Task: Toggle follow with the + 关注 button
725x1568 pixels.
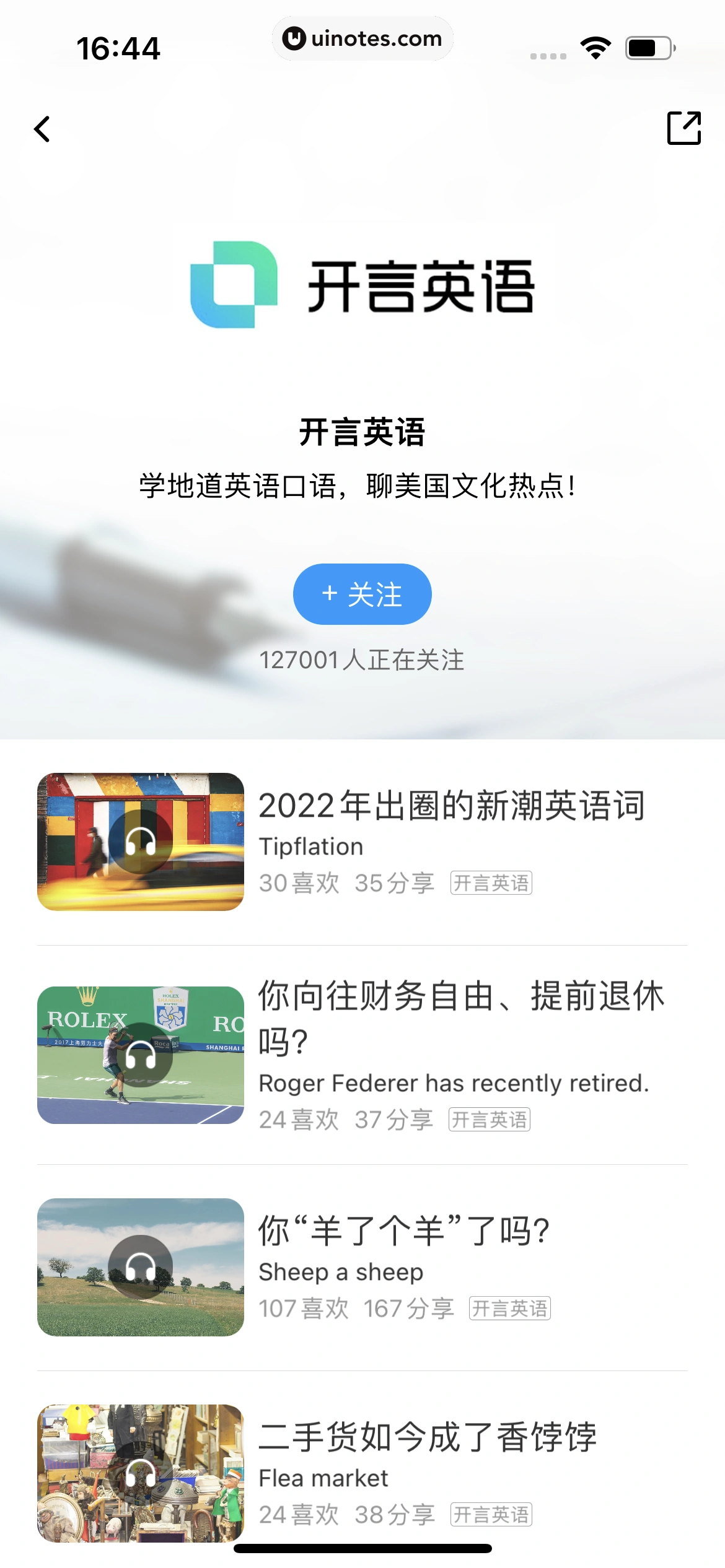Action: coord(362,593)
